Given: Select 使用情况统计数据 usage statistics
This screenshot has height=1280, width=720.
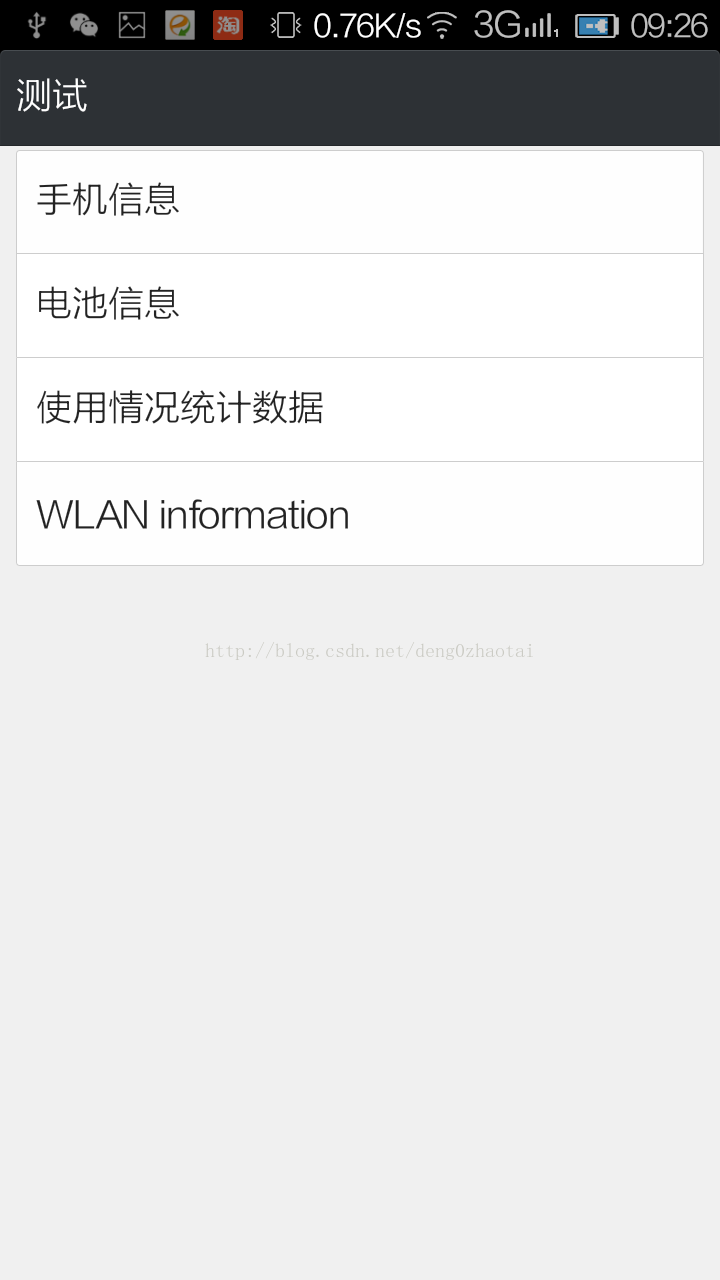Looking at the screenshot, I should tap(360, 410).
